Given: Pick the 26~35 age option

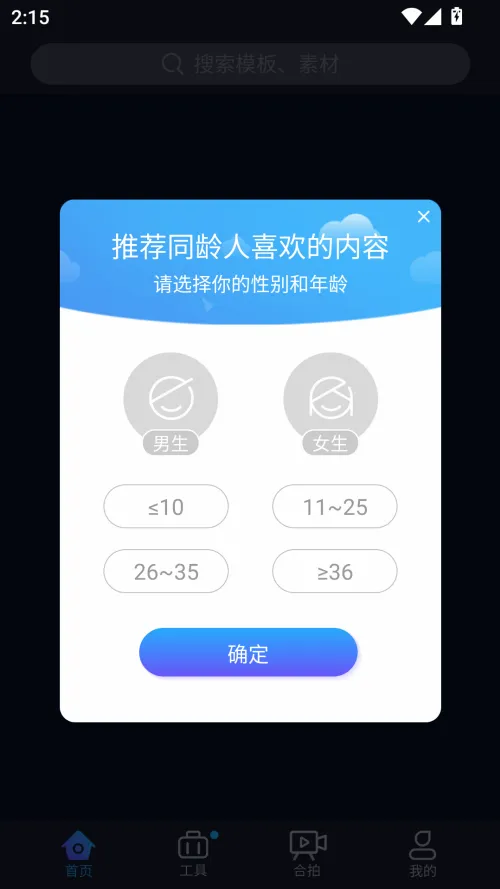Looking at the screenshot, I should point(166,572).
